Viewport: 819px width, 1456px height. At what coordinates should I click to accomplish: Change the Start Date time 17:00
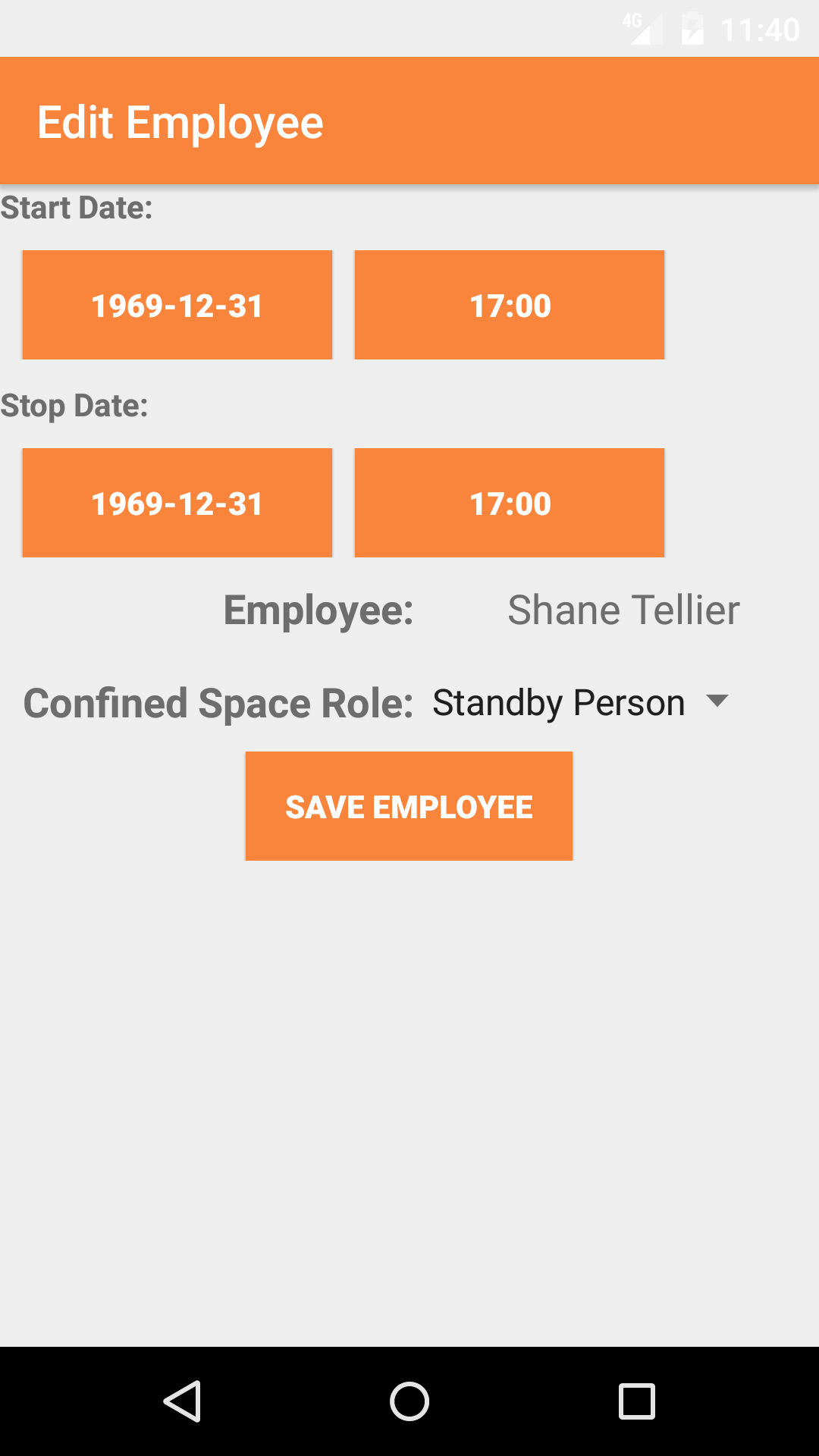(x=510, y=305)
